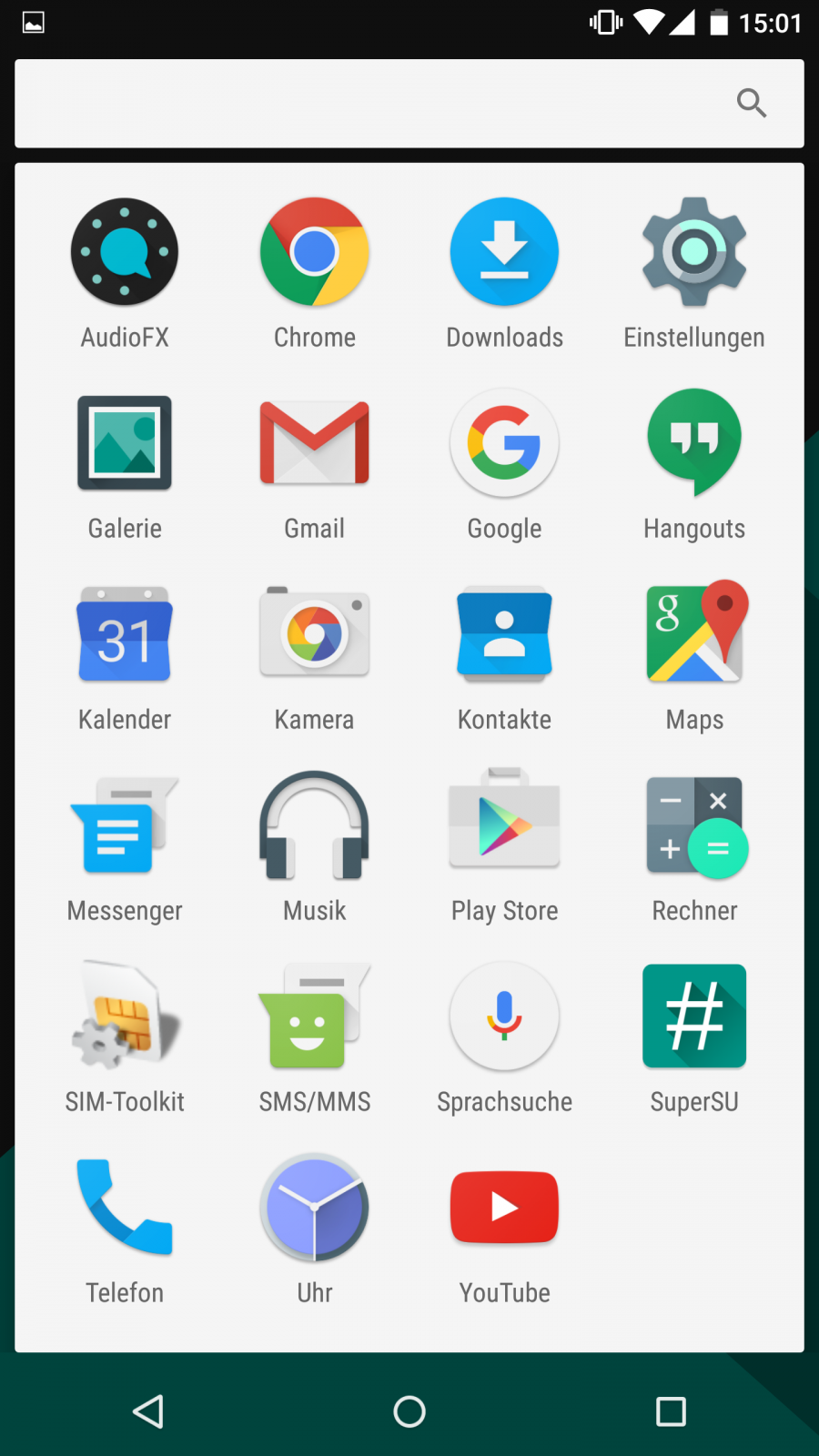Image resolution: width=819 pixels, height=1456 pixels.
Task: Tap the app search field
Action: point(382,104)
